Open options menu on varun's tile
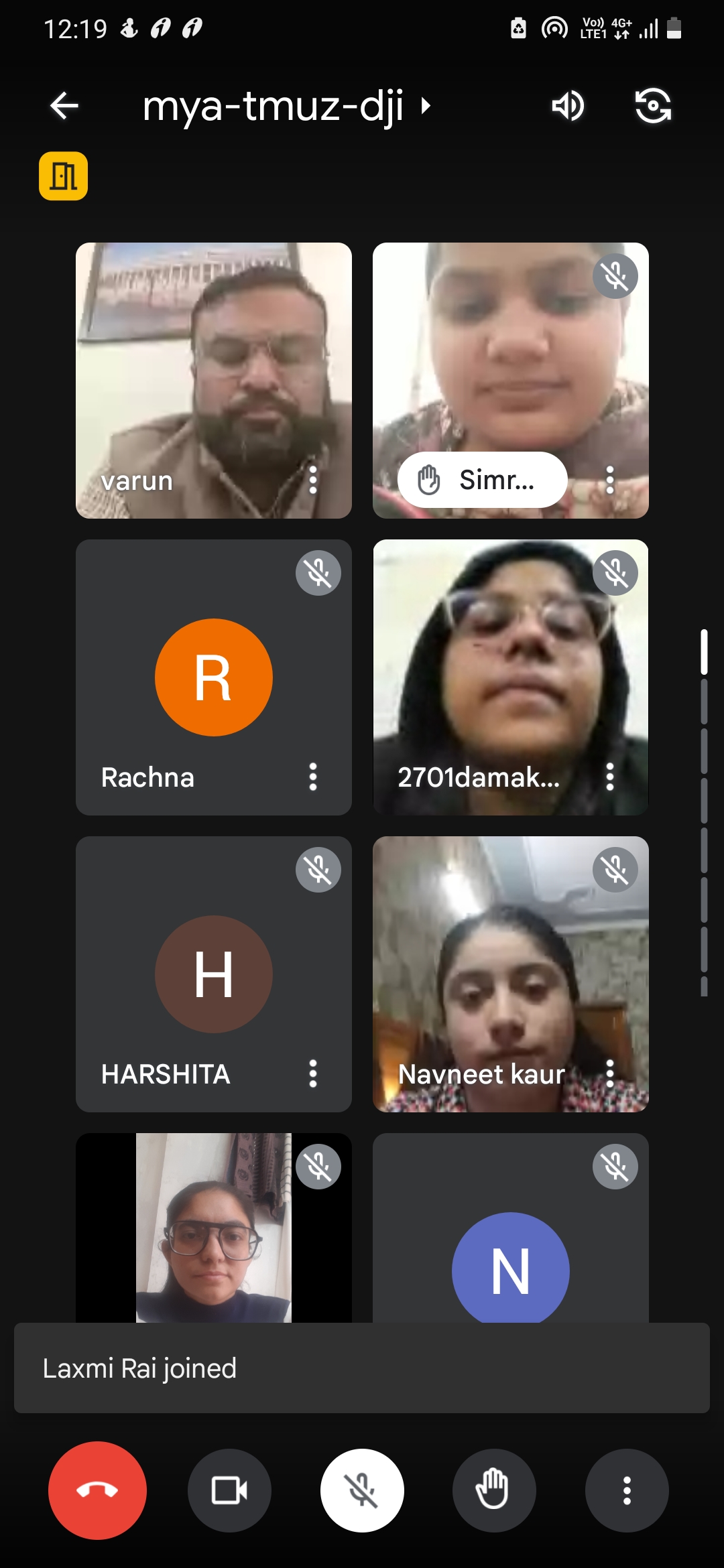This screenshot has height=1568, width=724. 313,480
